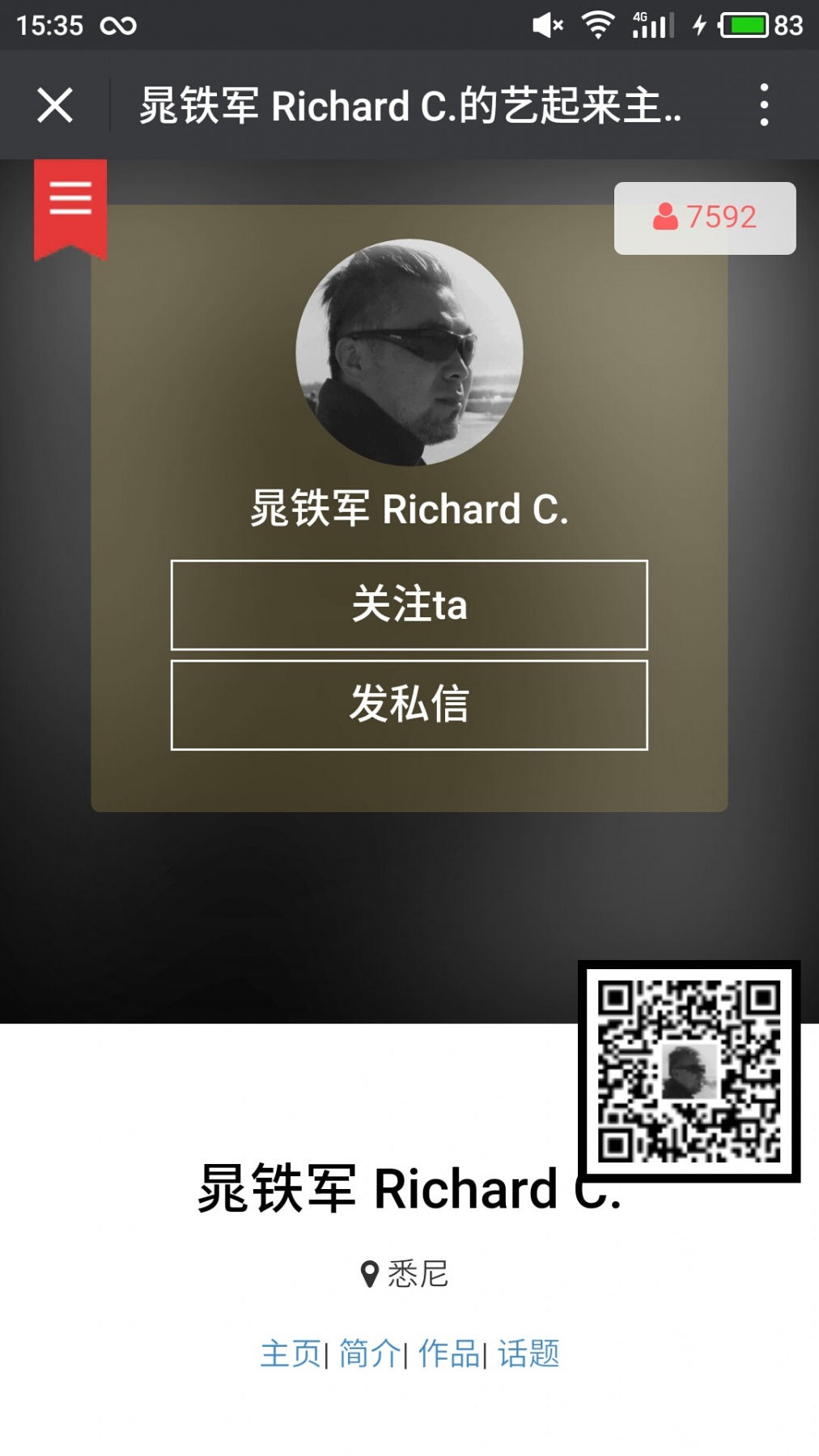Close the web page with the X
Viewport: 819px width, 1456px height.
[55, 105]
